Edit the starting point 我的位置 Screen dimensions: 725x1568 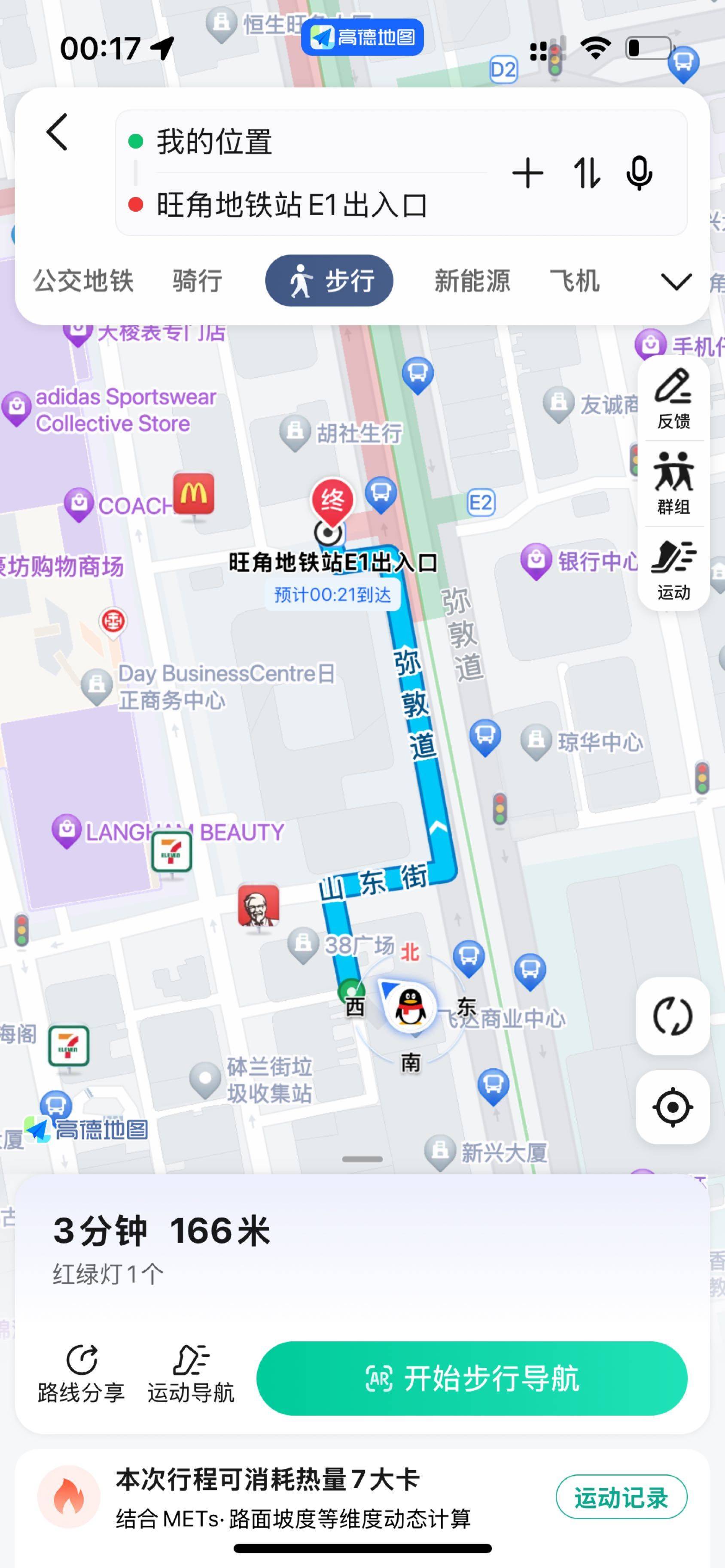pyautogui.click(x=305, y=141)
